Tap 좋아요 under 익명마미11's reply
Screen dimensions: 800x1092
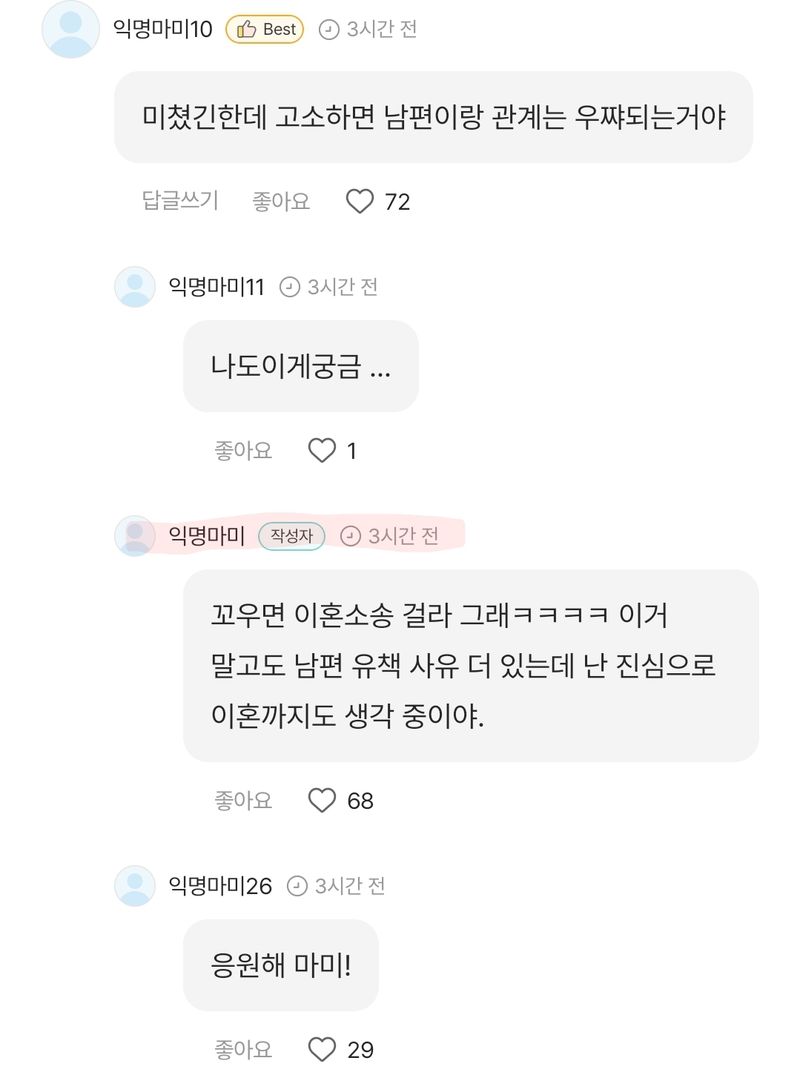(x=243, y=451)
